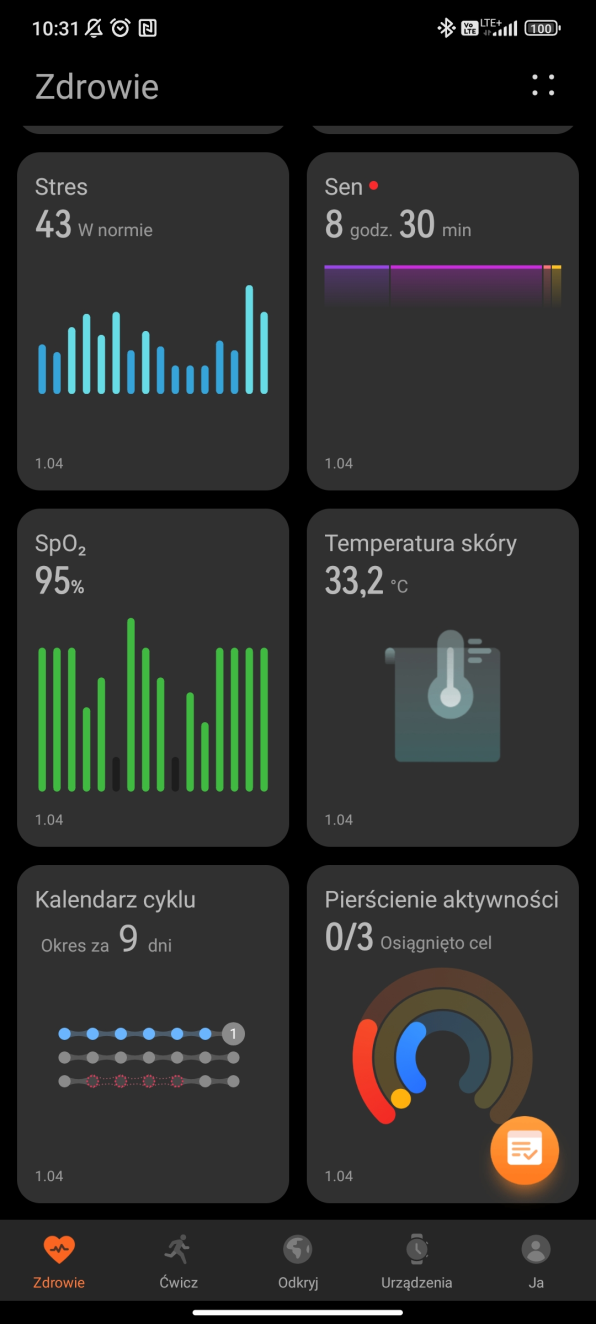Open the Ja profile tab

pos(536,1262)
